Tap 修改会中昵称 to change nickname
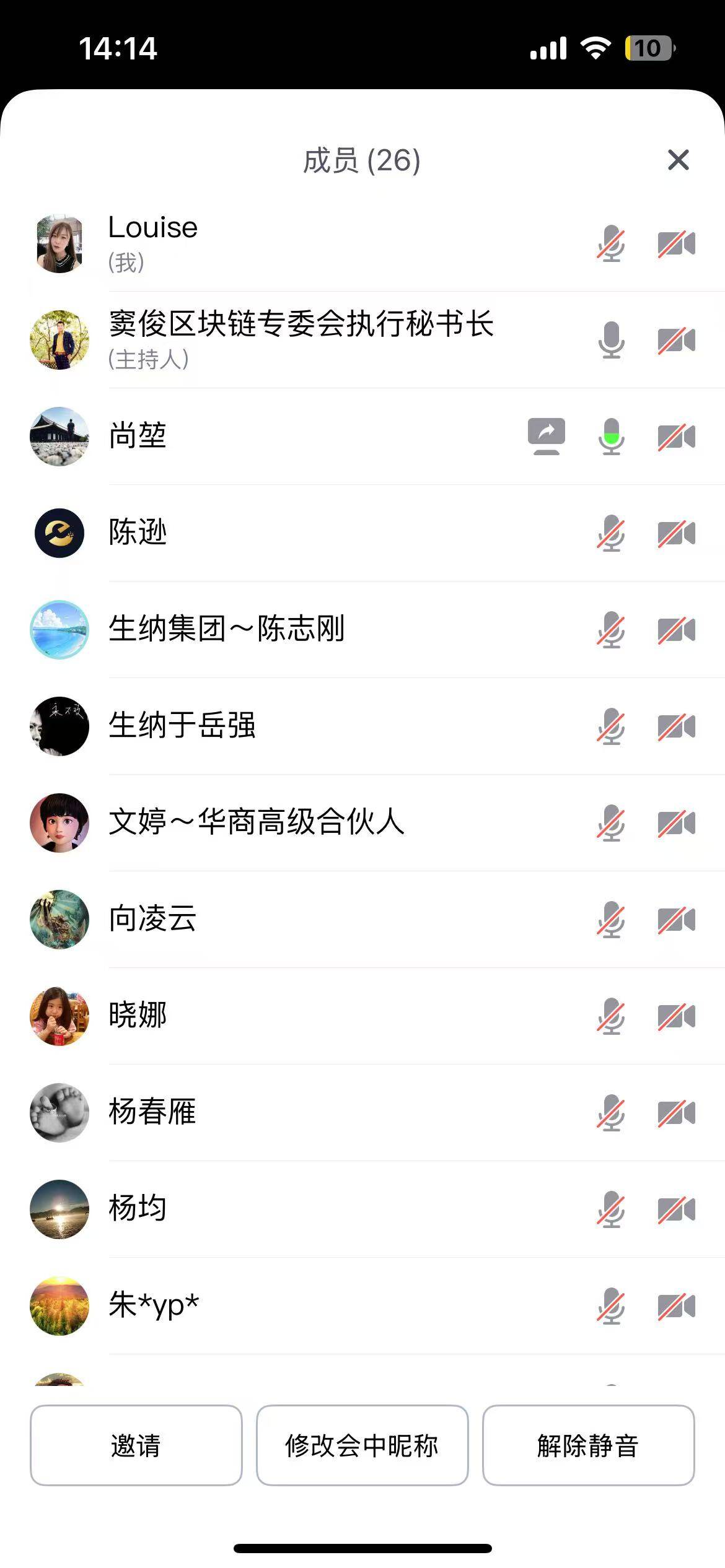 (362, 1445)
